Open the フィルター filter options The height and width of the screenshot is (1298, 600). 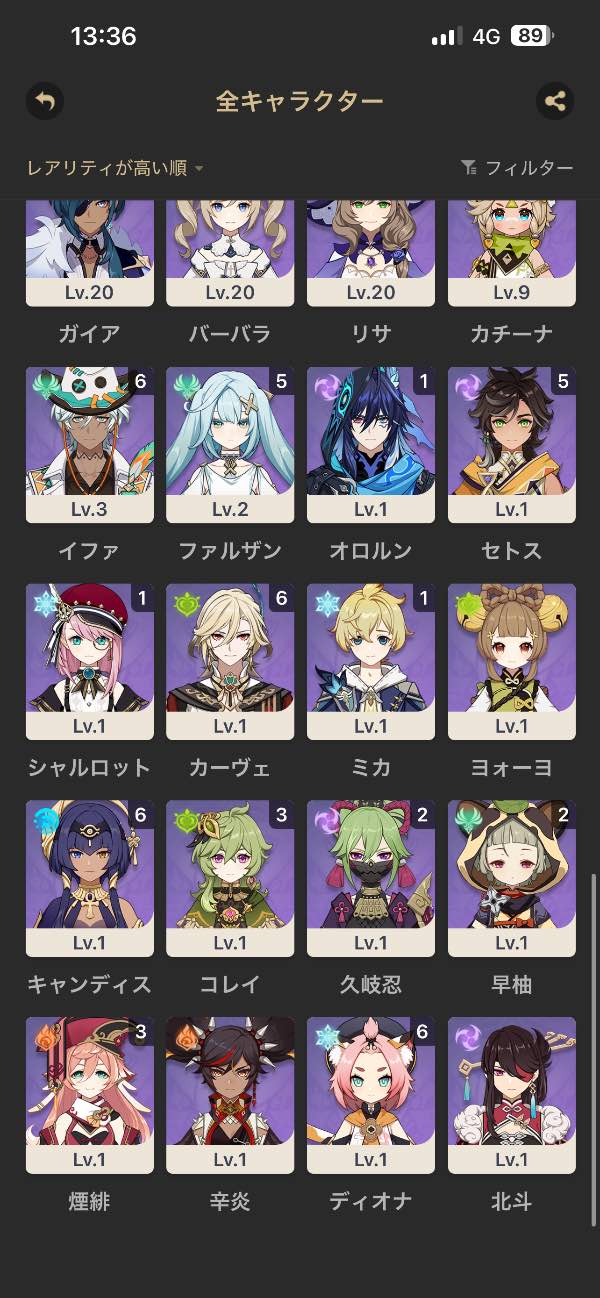pos(517,168)
